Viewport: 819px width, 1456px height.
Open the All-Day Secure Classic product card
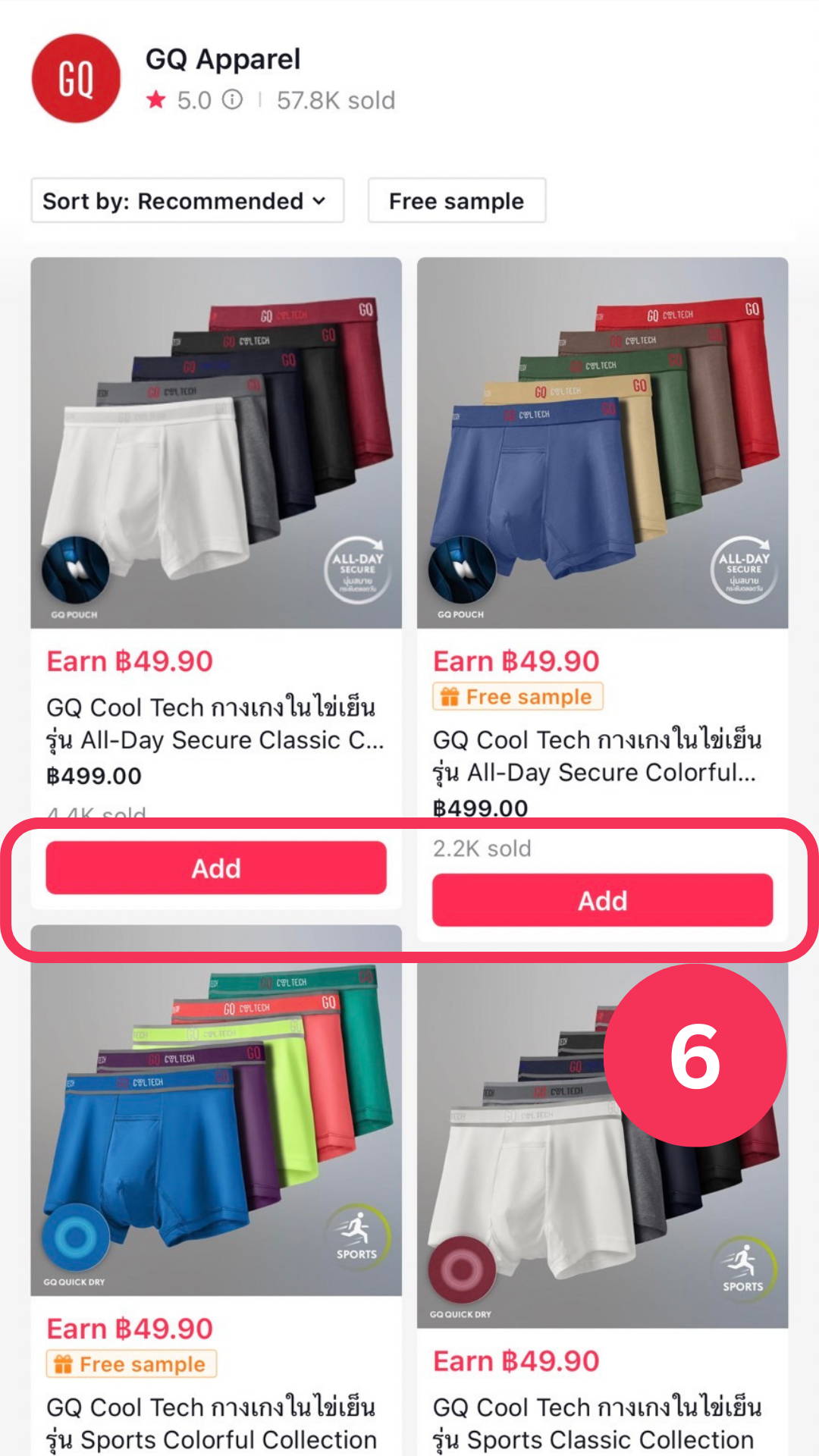coord(216,531)
